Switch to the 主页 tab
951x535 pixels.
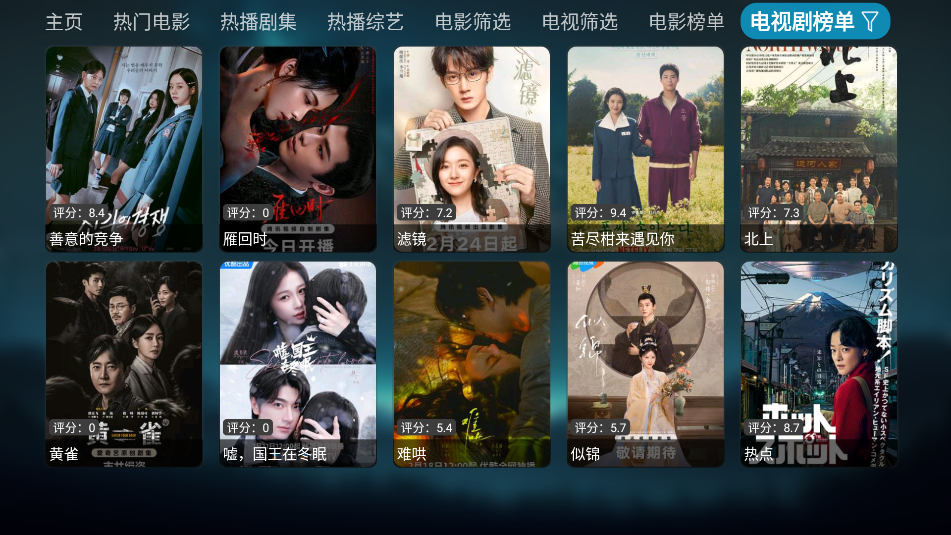coord(64,21)
